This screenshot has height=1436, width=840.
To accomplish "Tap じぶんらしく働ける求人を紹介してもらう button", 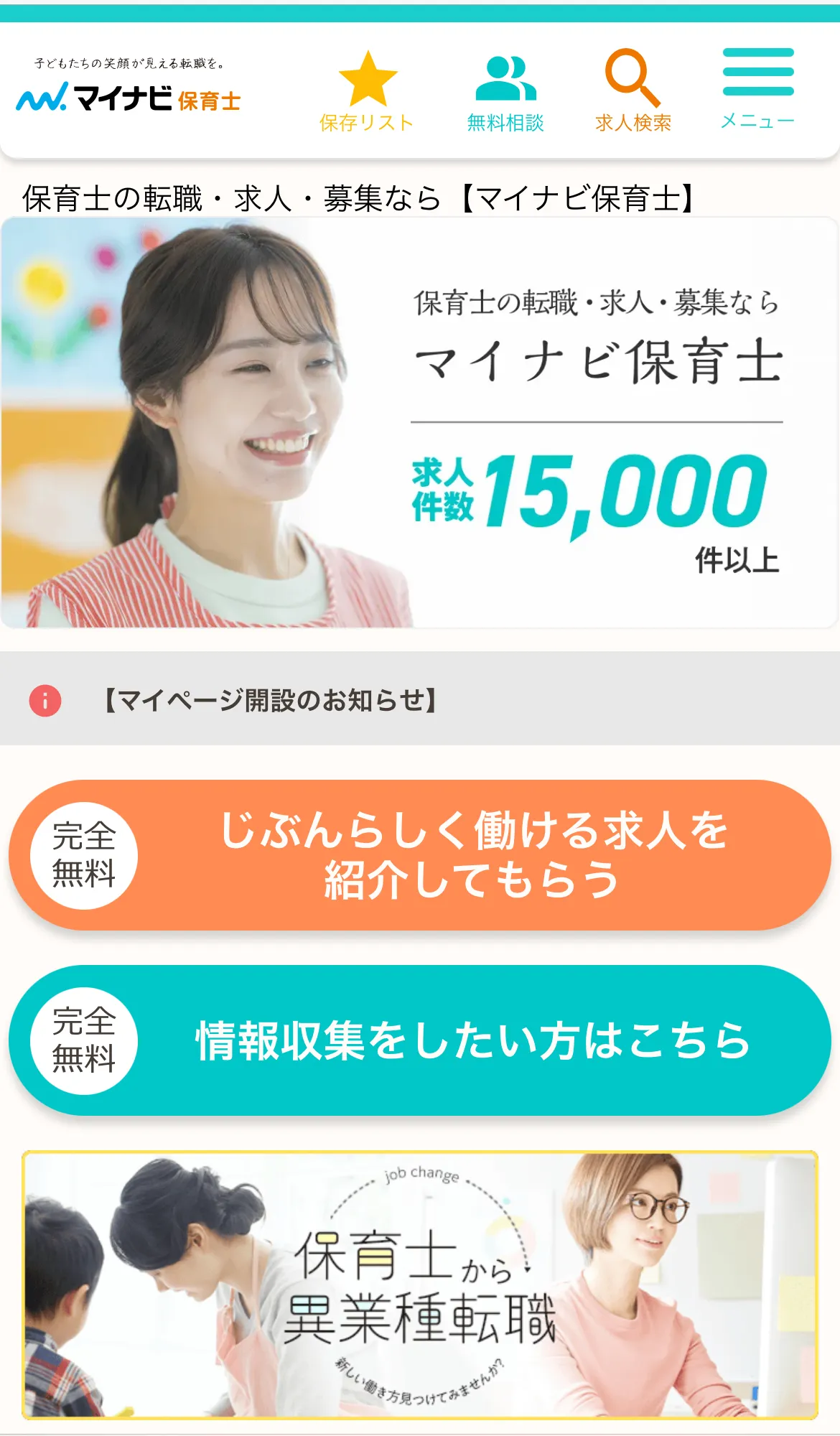I will click(x=420, y=855).
